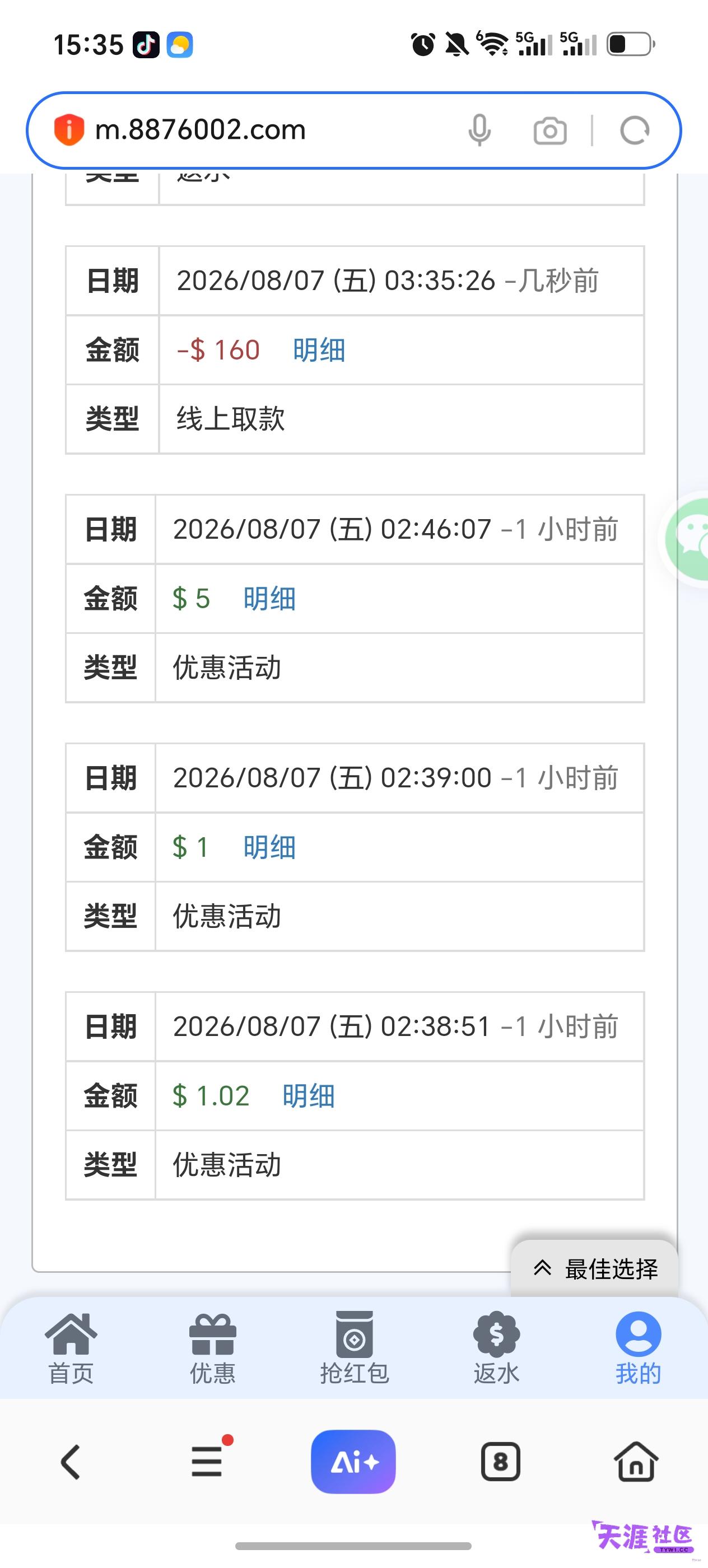View 明细 for the $1 entry

(269, 847)
